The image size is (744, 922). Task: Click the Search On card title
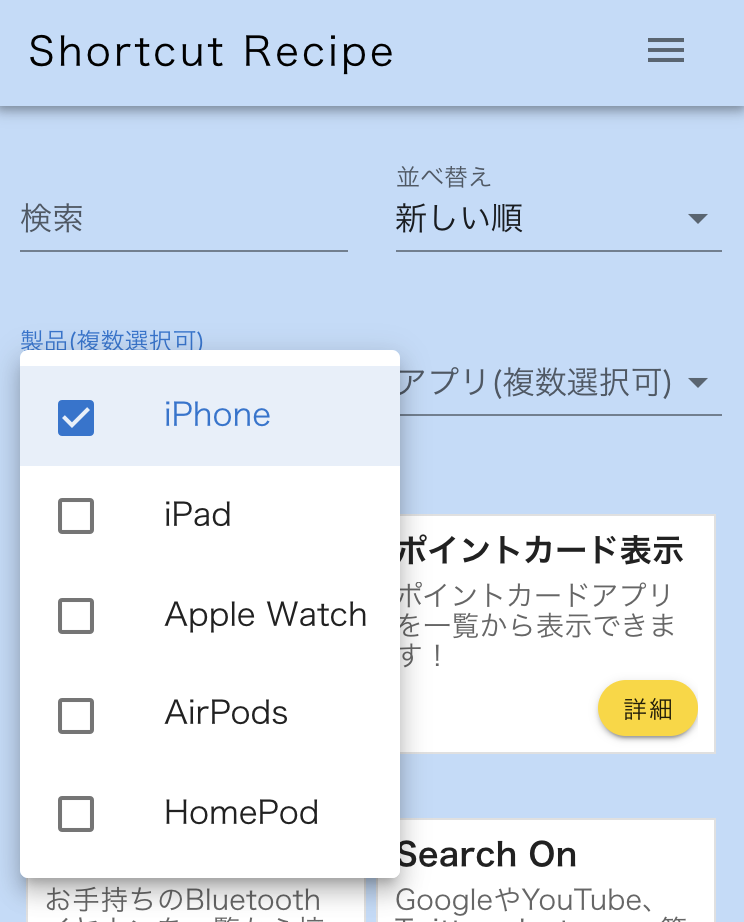pyautogui.click(x=487, y=854)
